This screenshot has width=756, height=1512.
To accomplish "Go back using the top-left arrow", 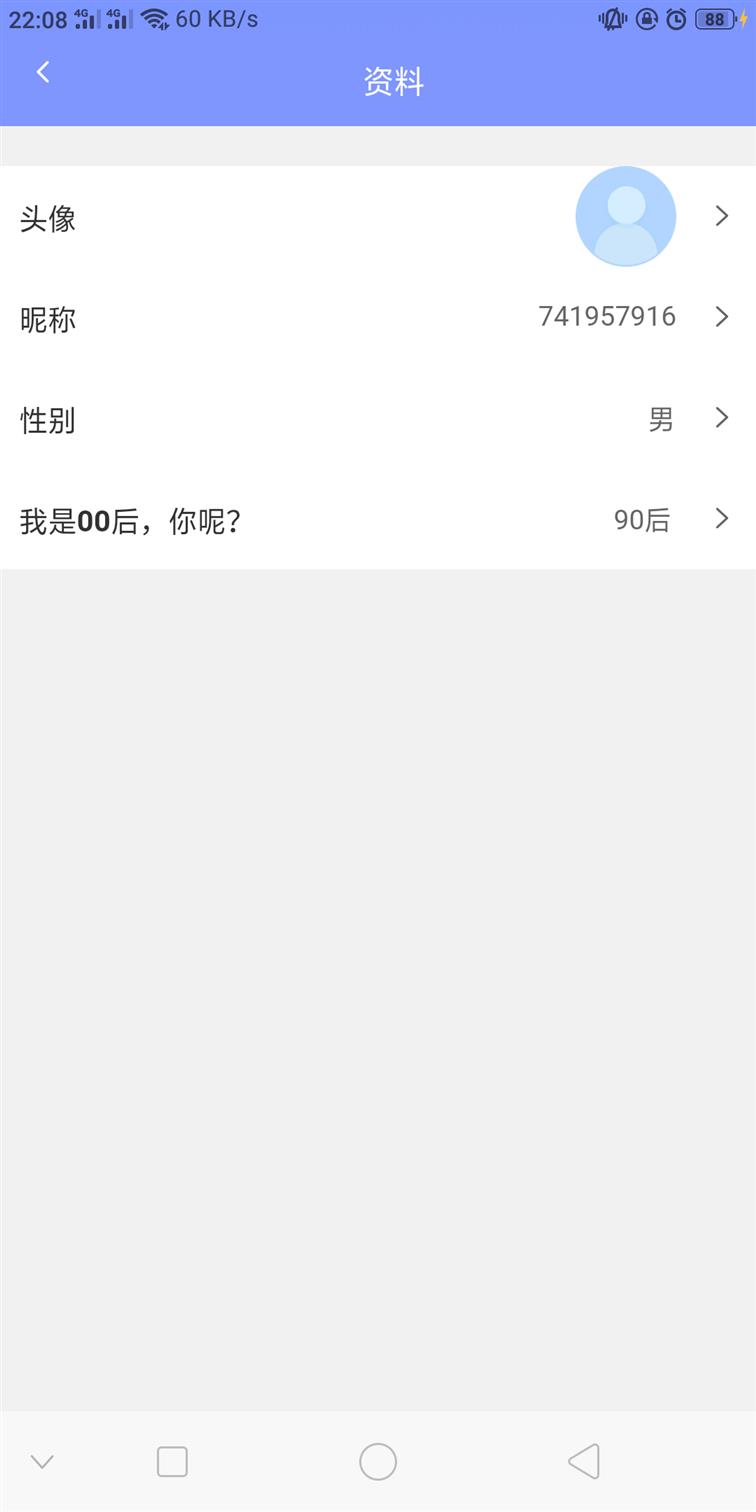I will point(42,72).
